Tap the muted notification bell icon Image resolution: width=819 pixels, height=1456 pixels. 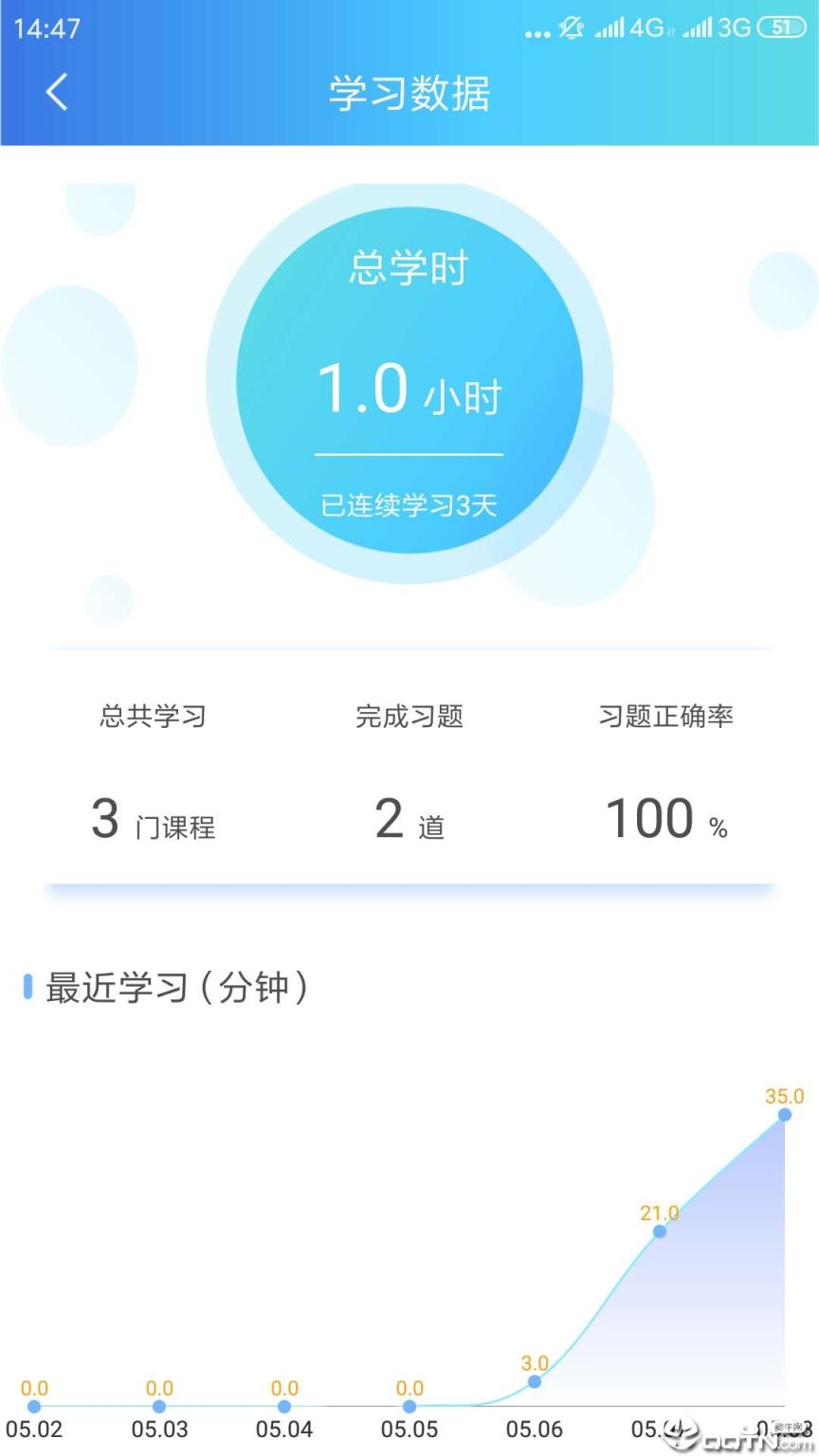pyautogui.click(x=571, y=28)
